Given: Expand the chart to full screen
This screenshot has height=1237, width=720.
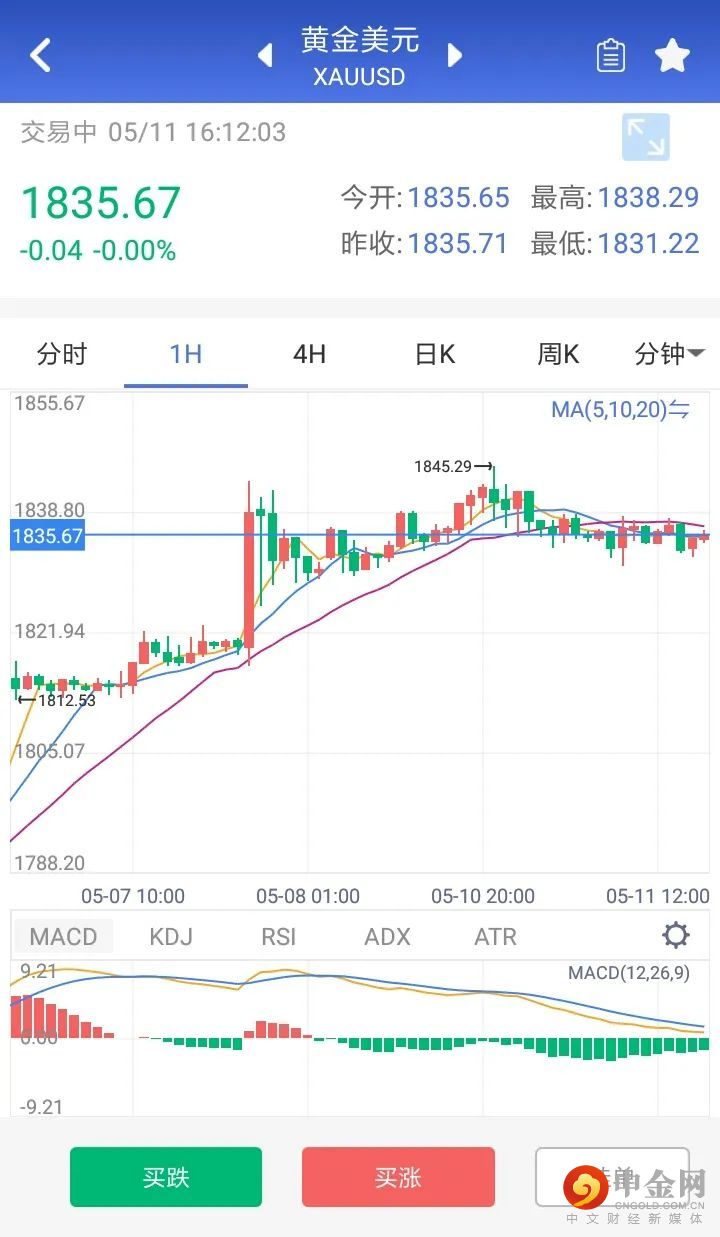Looking at the screenshot, I should click(x=646, y=137).
